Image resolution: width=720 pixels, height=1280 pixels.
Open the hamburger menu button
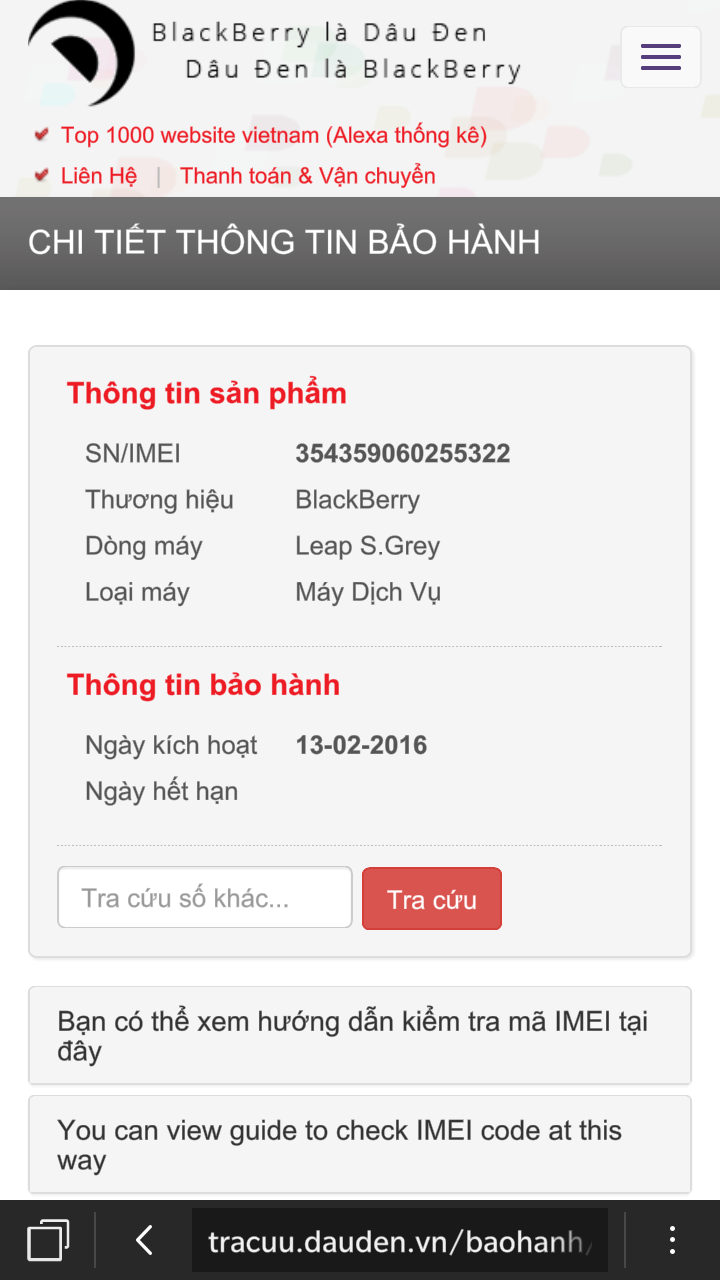(x=660, y=57)
